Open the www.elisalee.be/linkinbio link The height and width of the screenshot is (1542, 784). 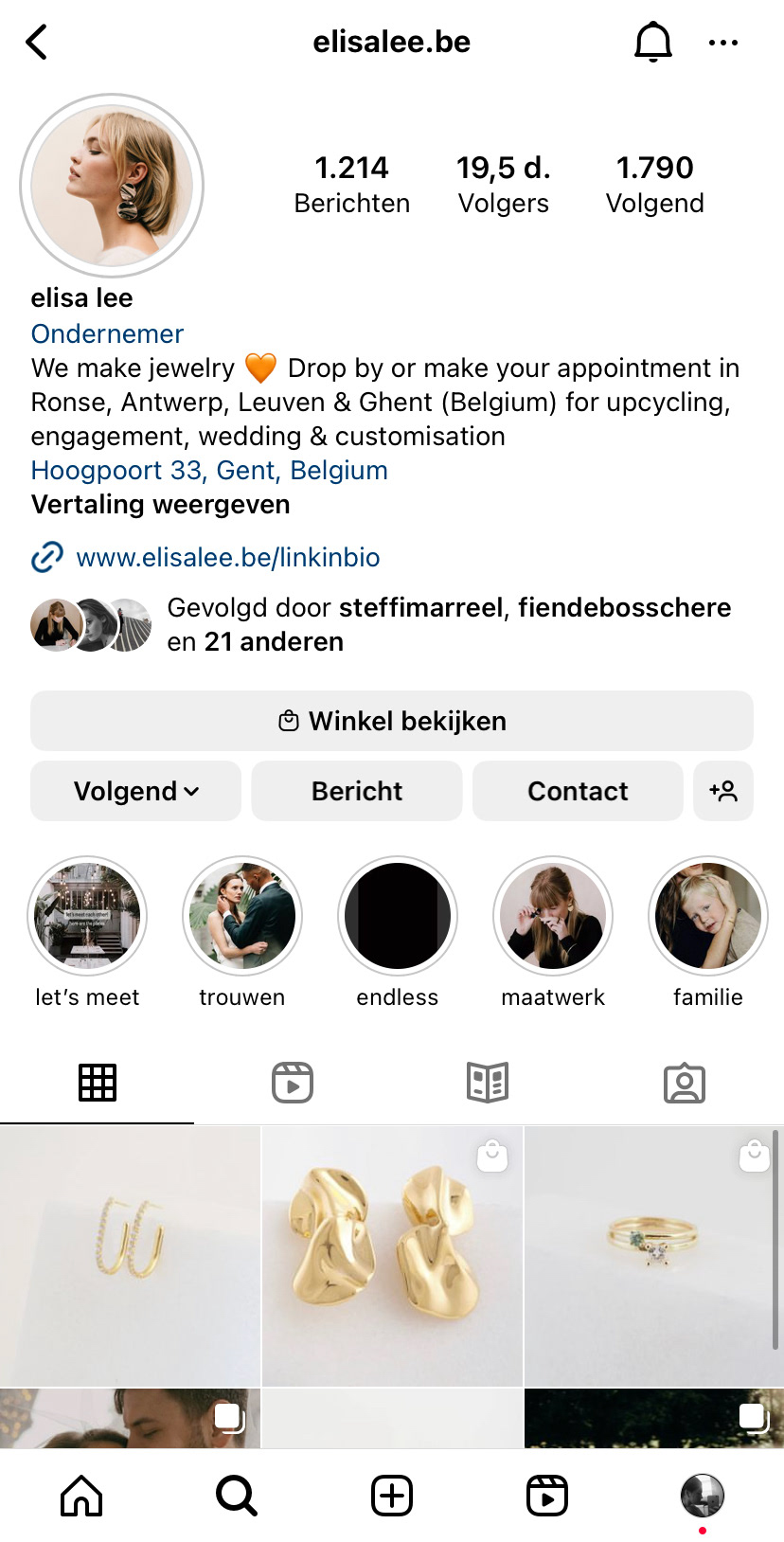coord(228,557)
